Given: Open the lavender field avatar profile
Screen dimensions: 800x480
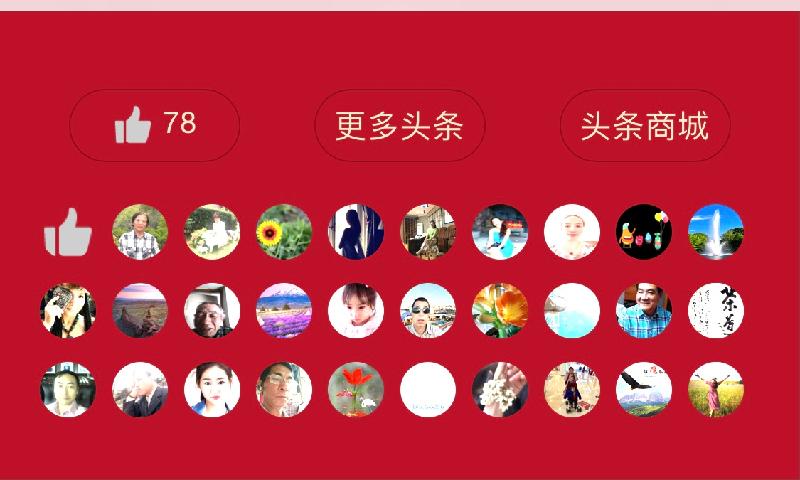Looking at the screenshot, I should pos(284,311).
